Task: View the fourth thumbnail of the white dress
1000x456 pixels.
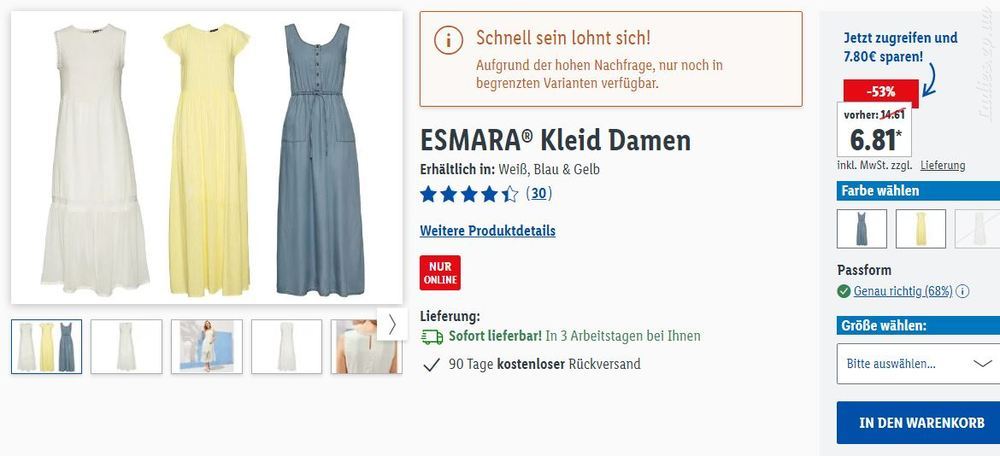Action: 286,347
